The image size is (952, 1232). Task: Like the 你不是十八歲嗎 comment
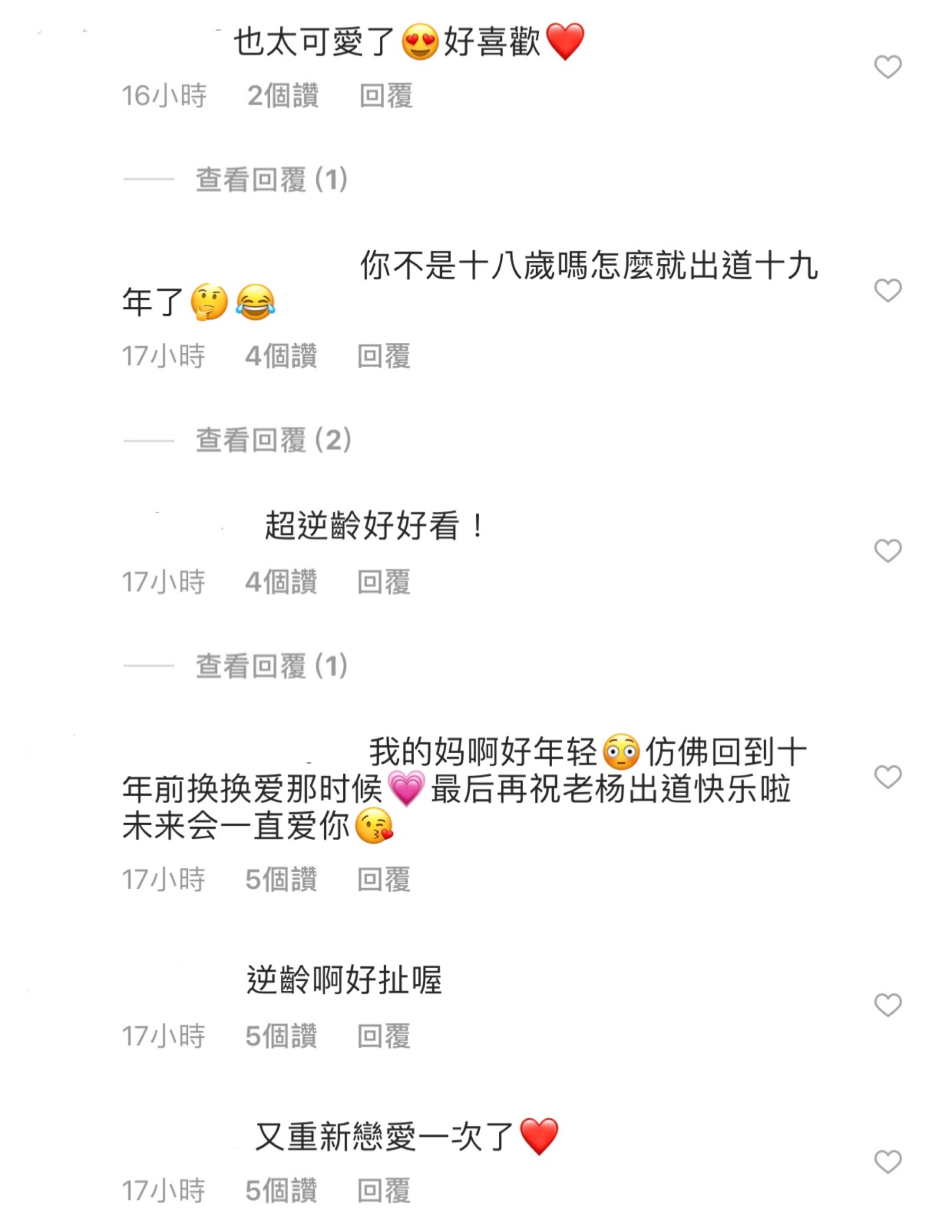[887, 290]
